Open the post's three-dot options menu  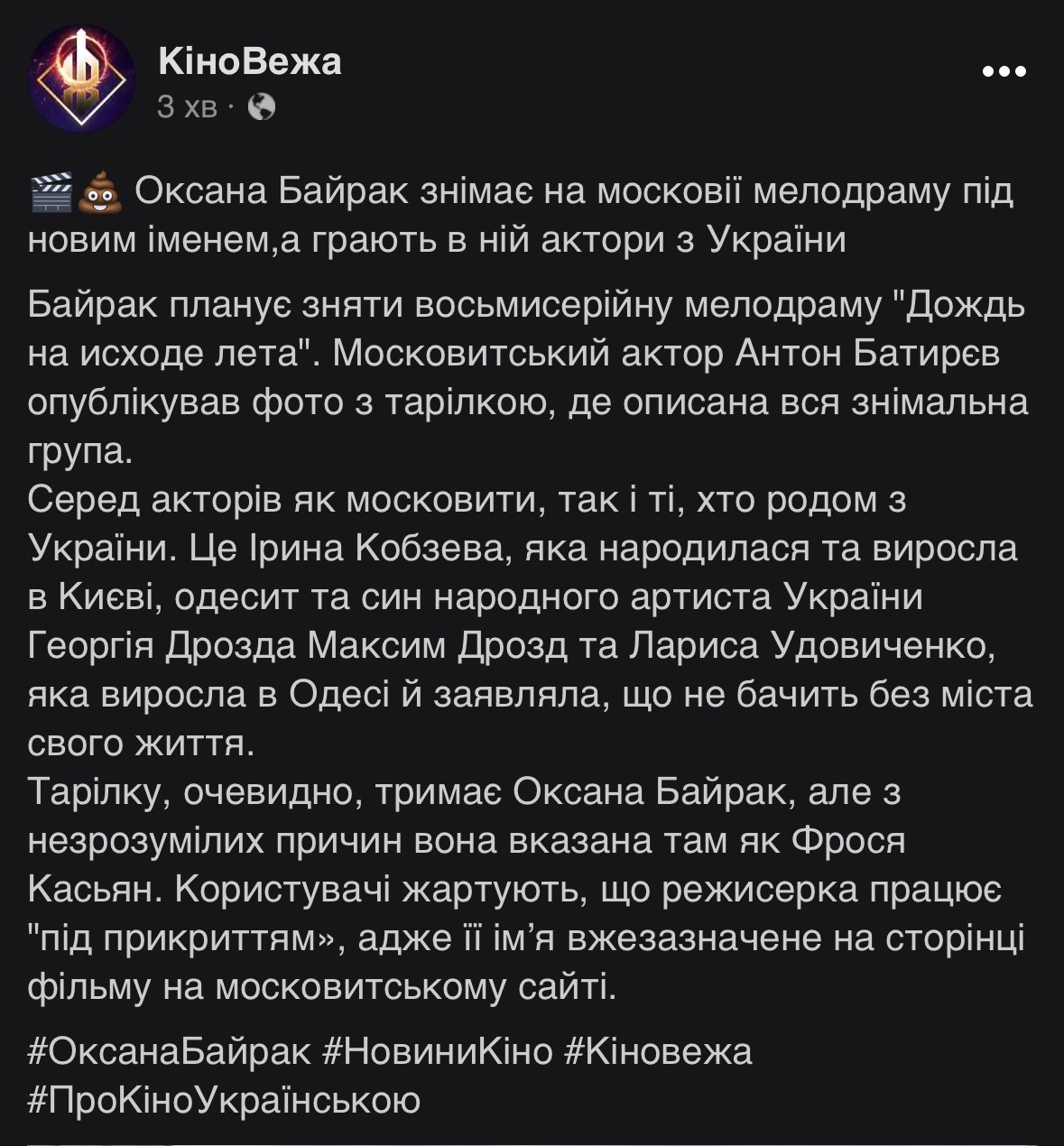coord(1004,72)
